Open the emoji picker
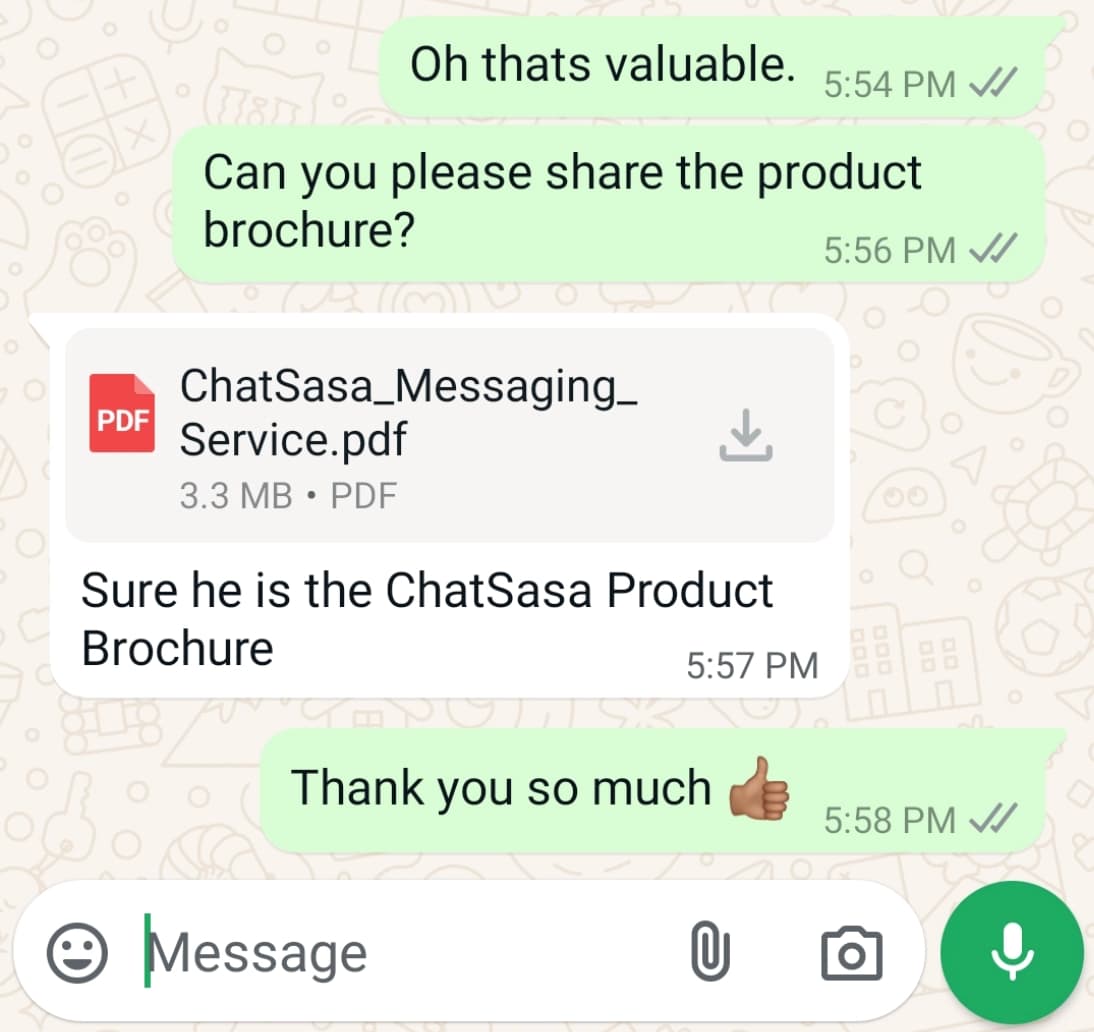This screenshot has height=1032, width=1094. pyautogui.click(x=77, y=953)
